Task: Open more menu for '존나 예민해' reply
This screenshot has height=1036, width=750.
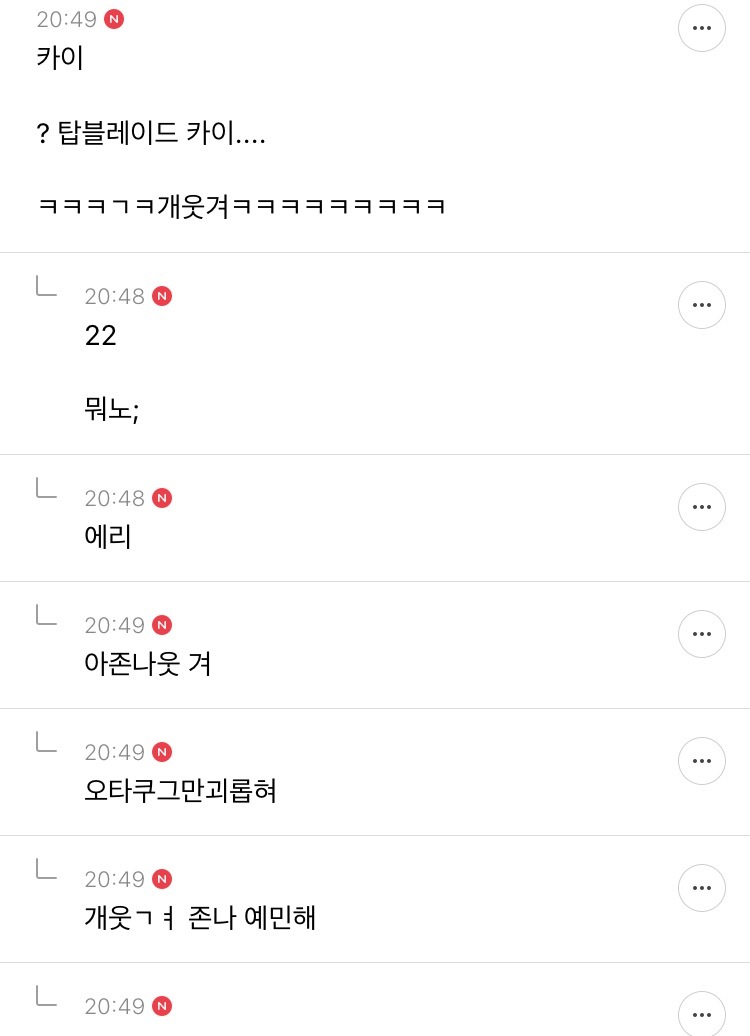Action: pos(702,888)
